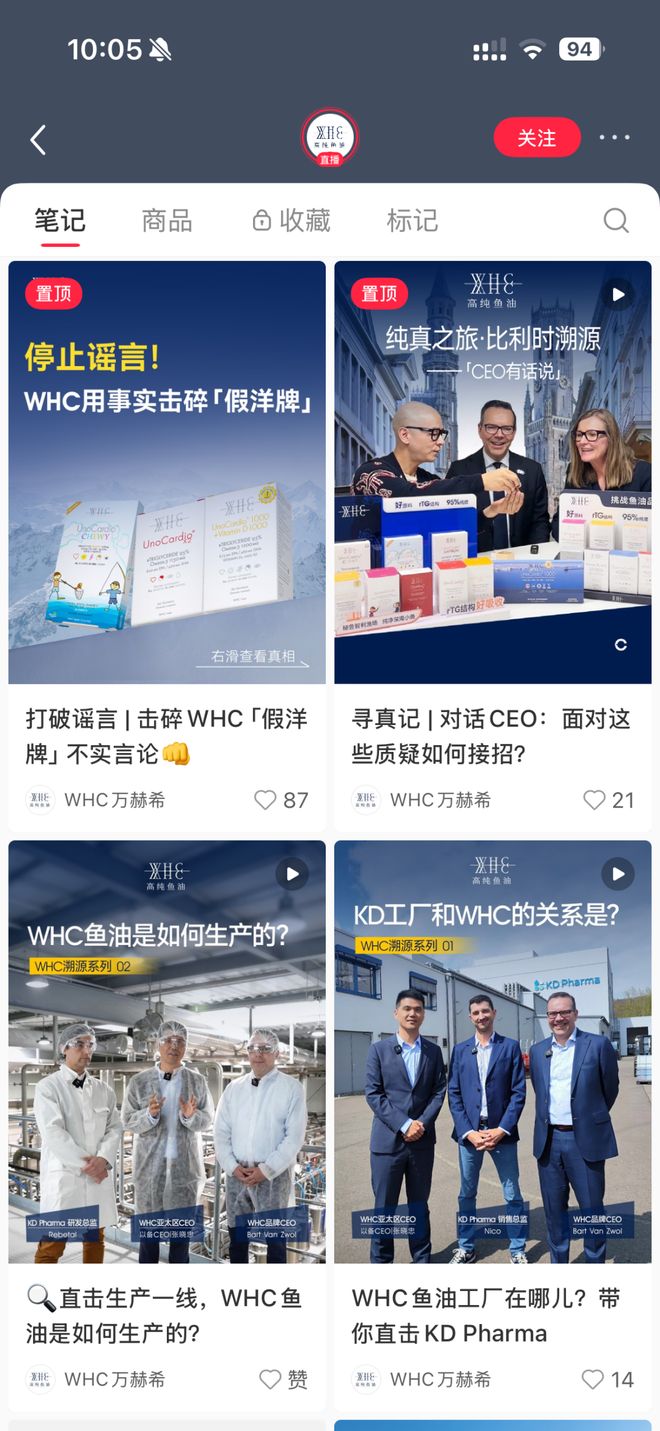The height and width of the screenshot is (1431, 660).
Task: Open the WHC live-stream avatar
Action: [x=329, y=138]
